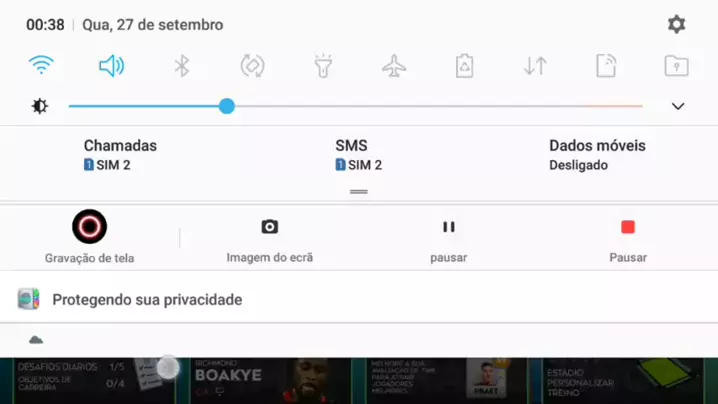Set brightness using the slider

coord(355,106)
